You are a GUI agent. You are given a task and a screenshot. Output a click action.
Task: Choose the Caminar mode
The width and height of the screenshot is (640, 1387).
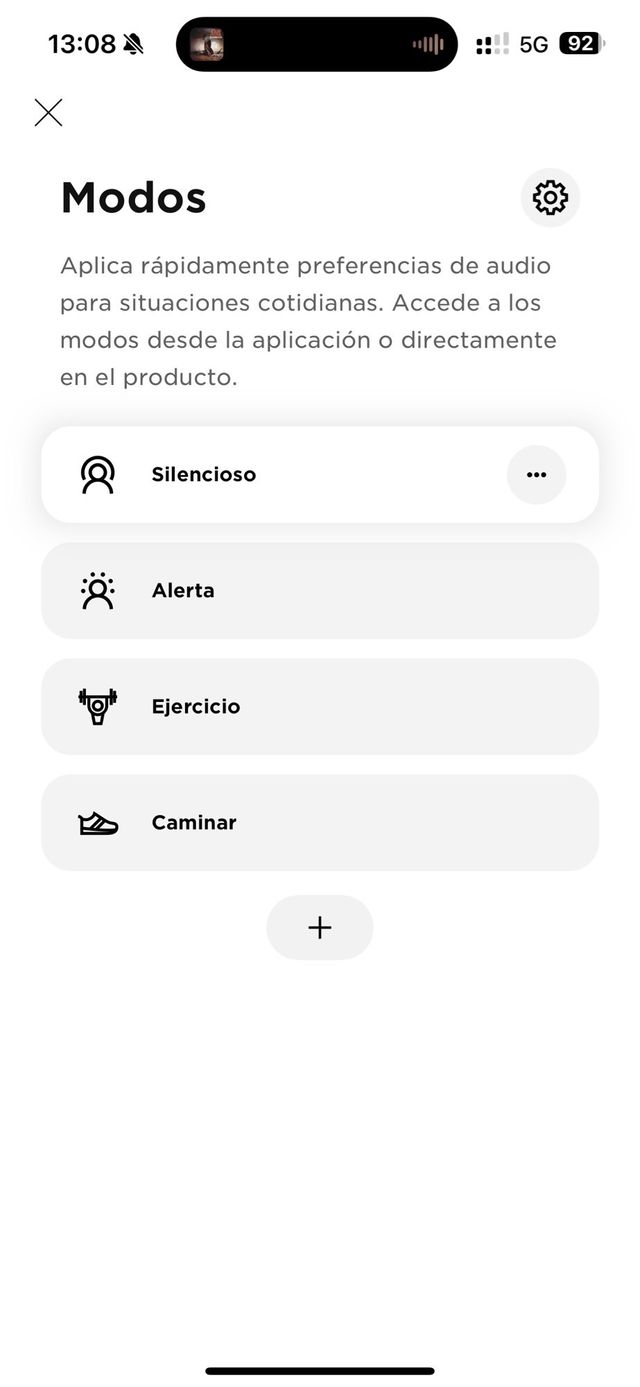coord(320,823)
